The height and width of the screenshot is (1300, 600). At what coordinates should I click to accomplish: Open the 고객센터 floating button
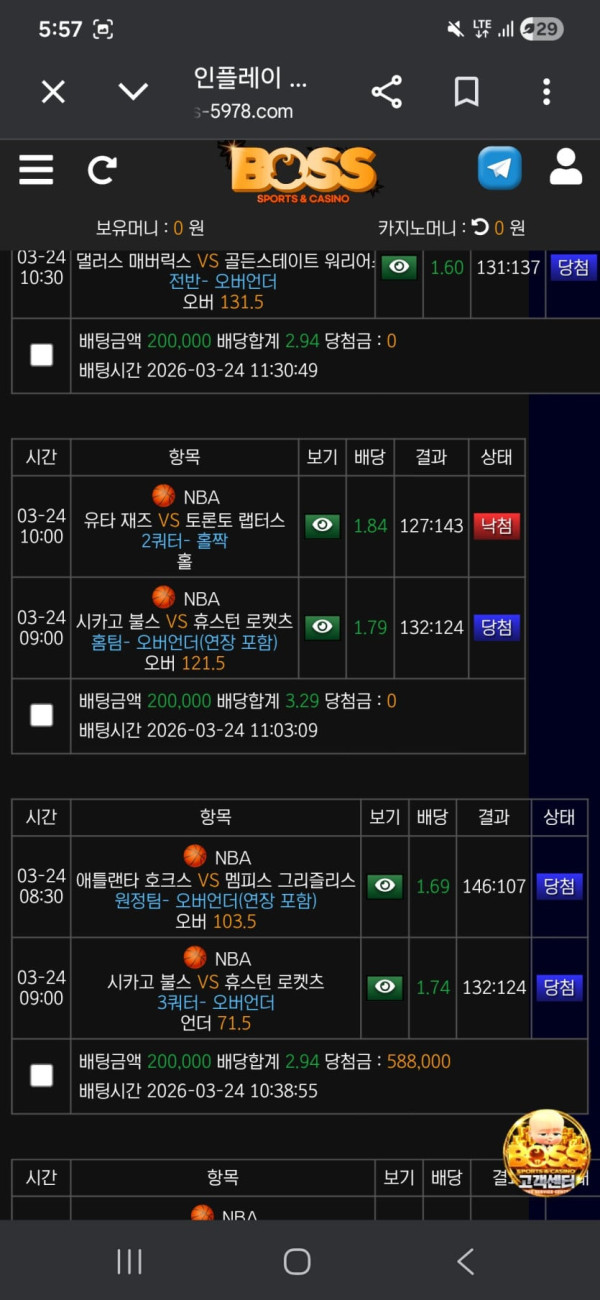tap(546, 1155)
